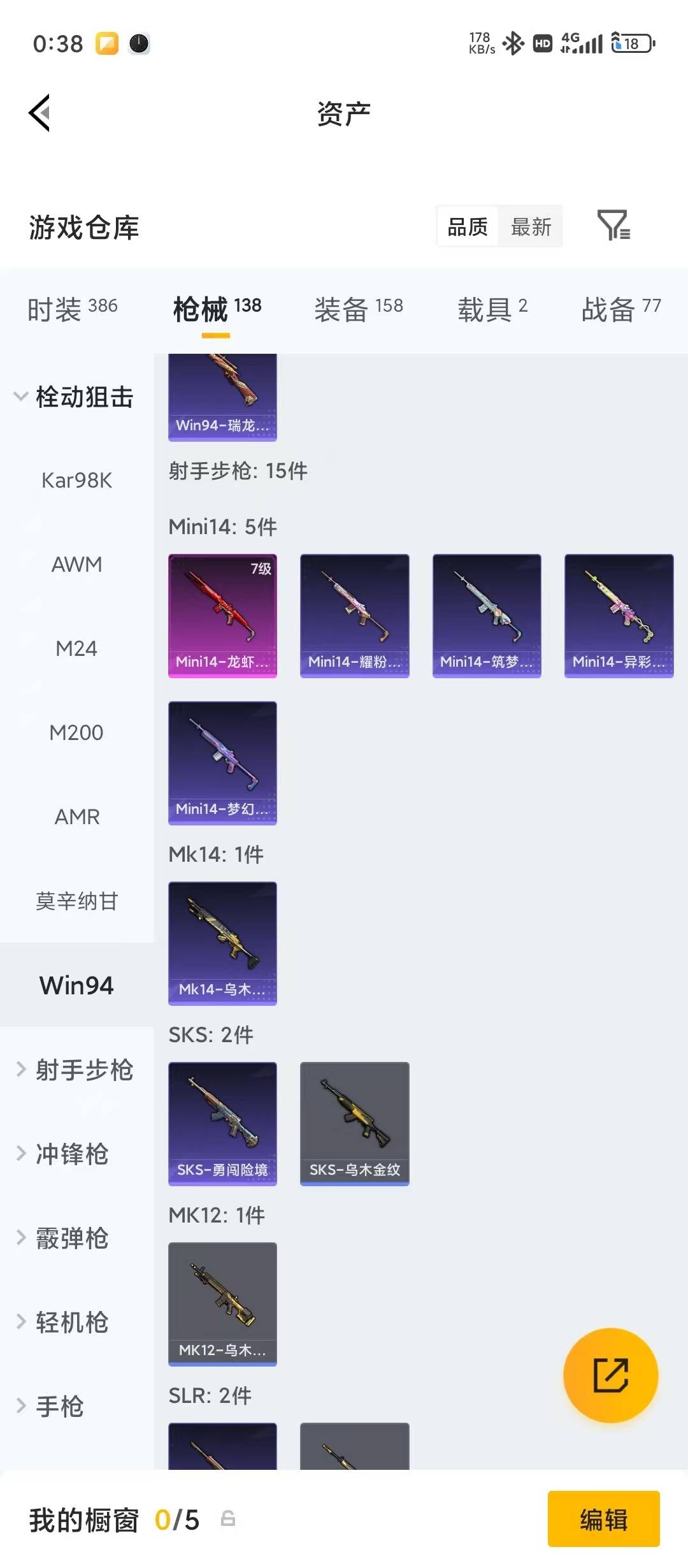Select Kar98K in the sidebar
The height and width of the screenshot is (1568, 688).
[x=76, y=480]
